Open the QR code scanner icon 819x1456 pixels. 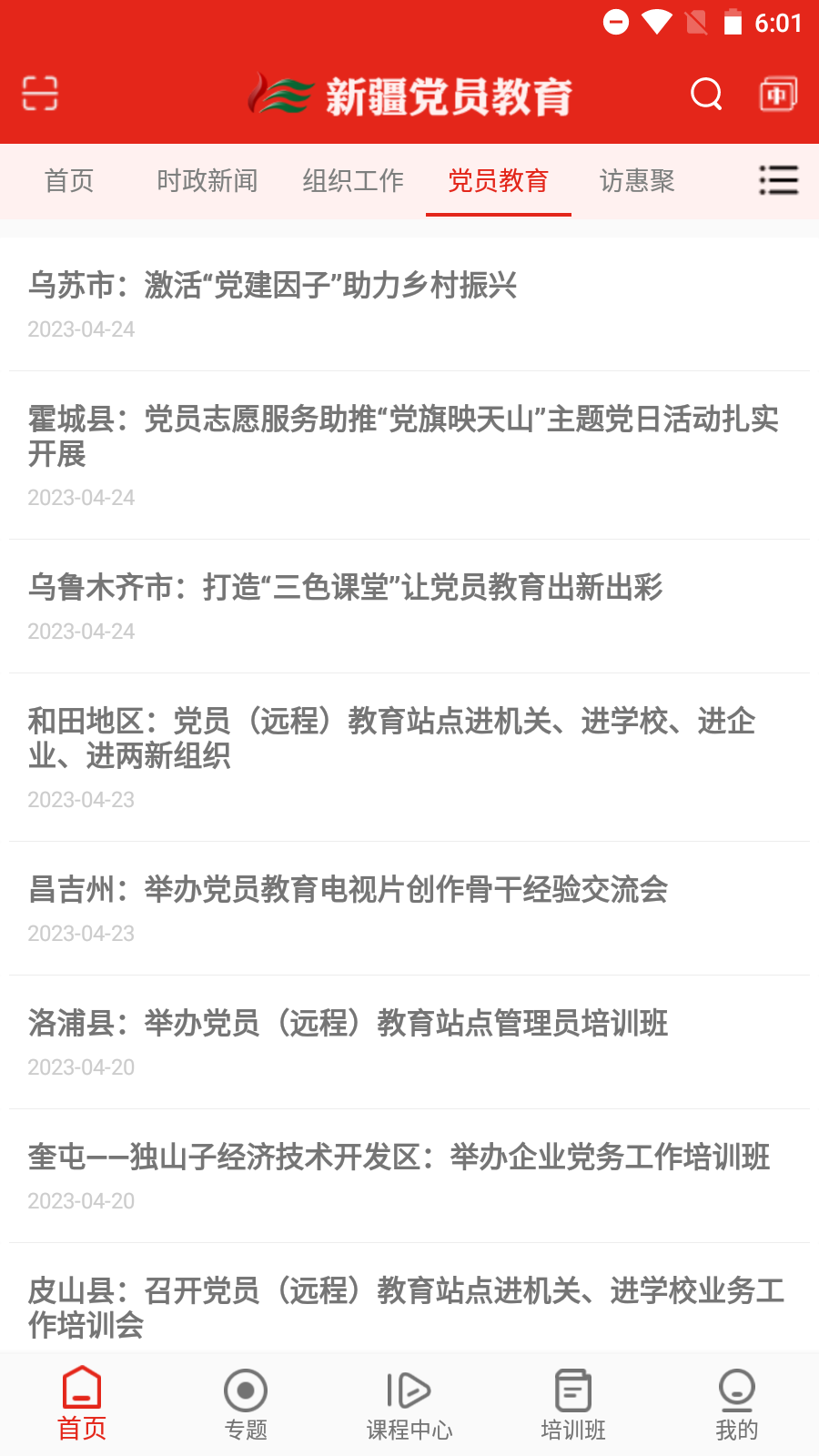41,94
